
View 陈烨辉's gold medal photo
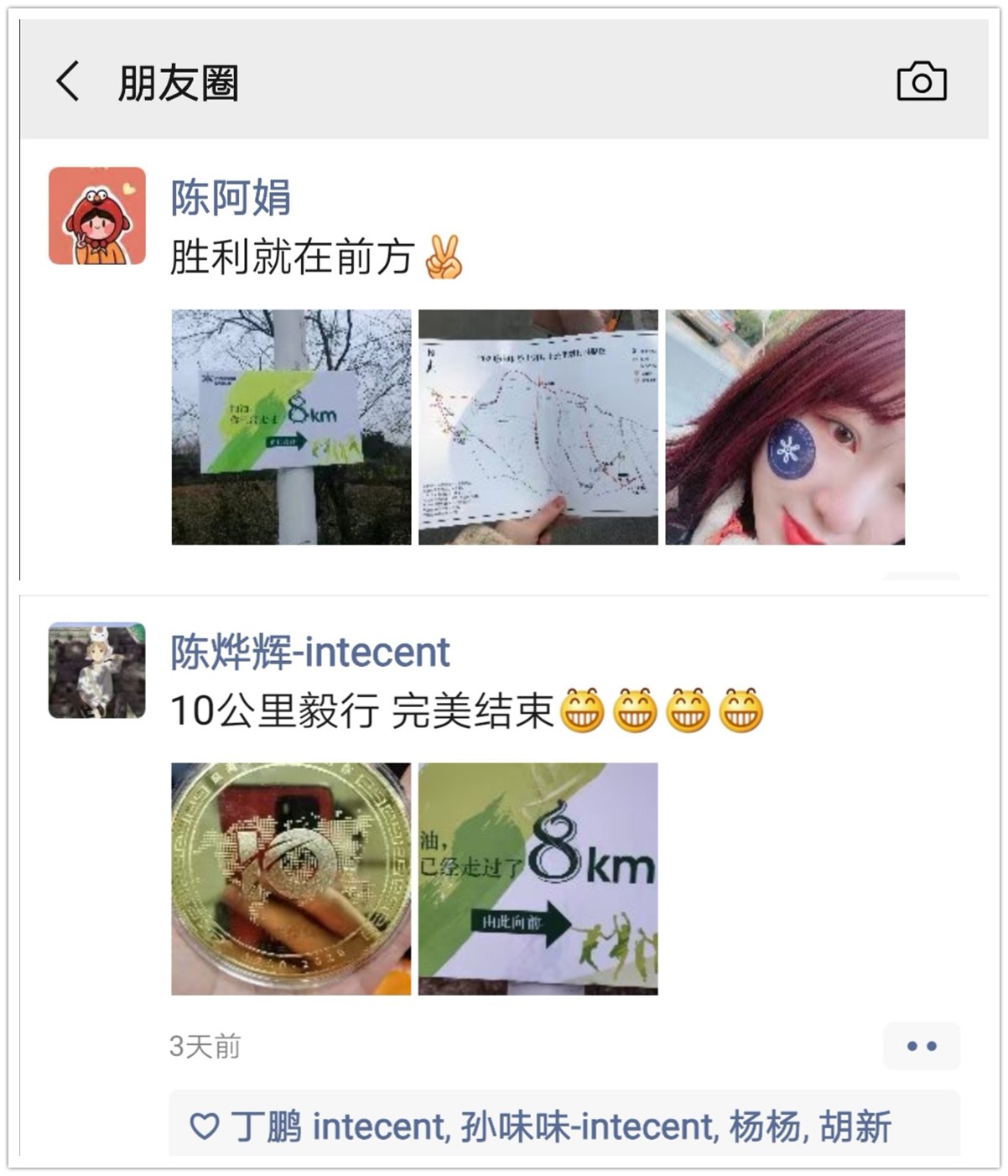coord(291,878)
